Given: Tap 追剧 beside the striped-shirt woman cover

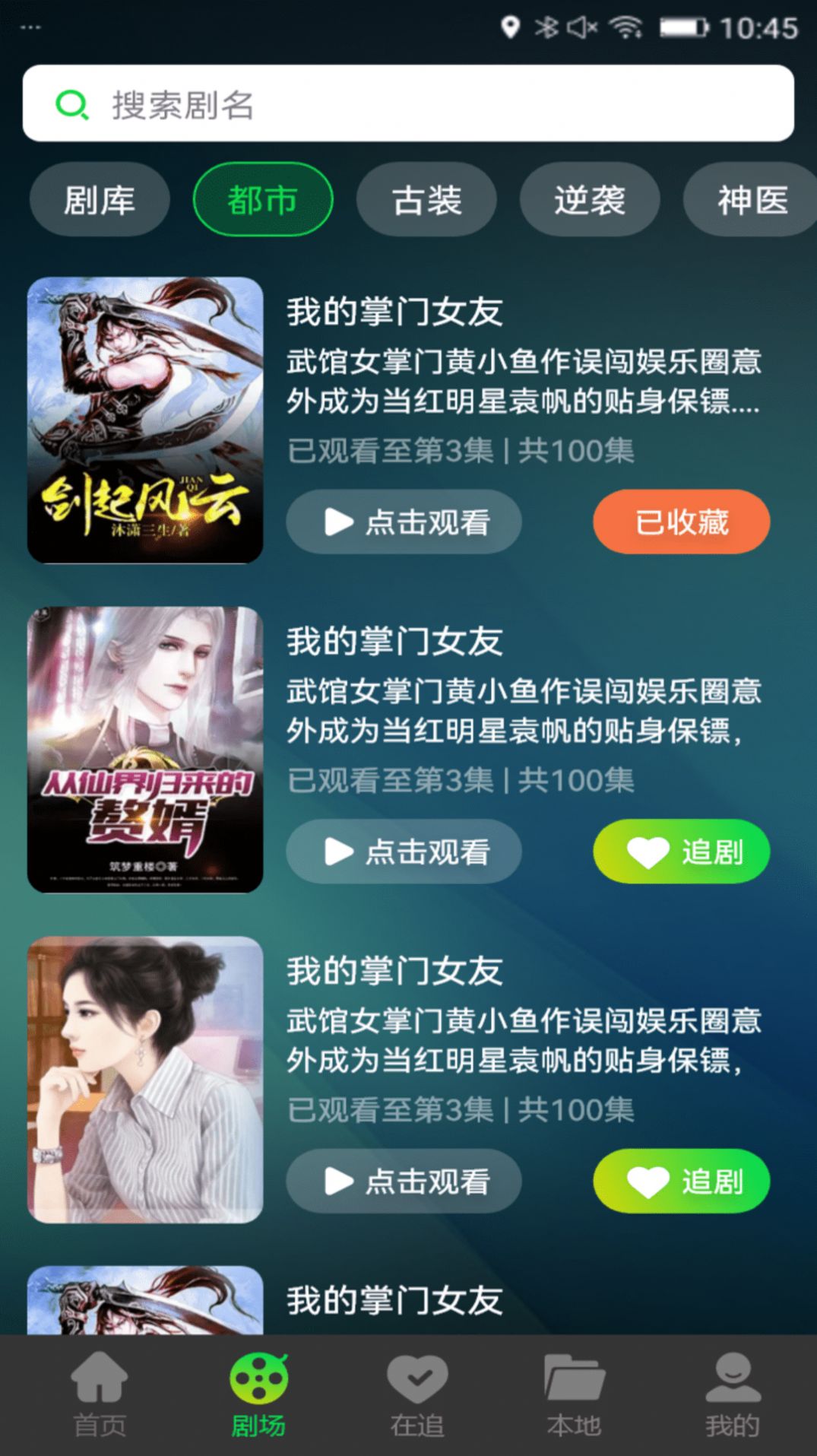Looking at the screenshot, I should pyautogui.click(x=681, y=1181).
